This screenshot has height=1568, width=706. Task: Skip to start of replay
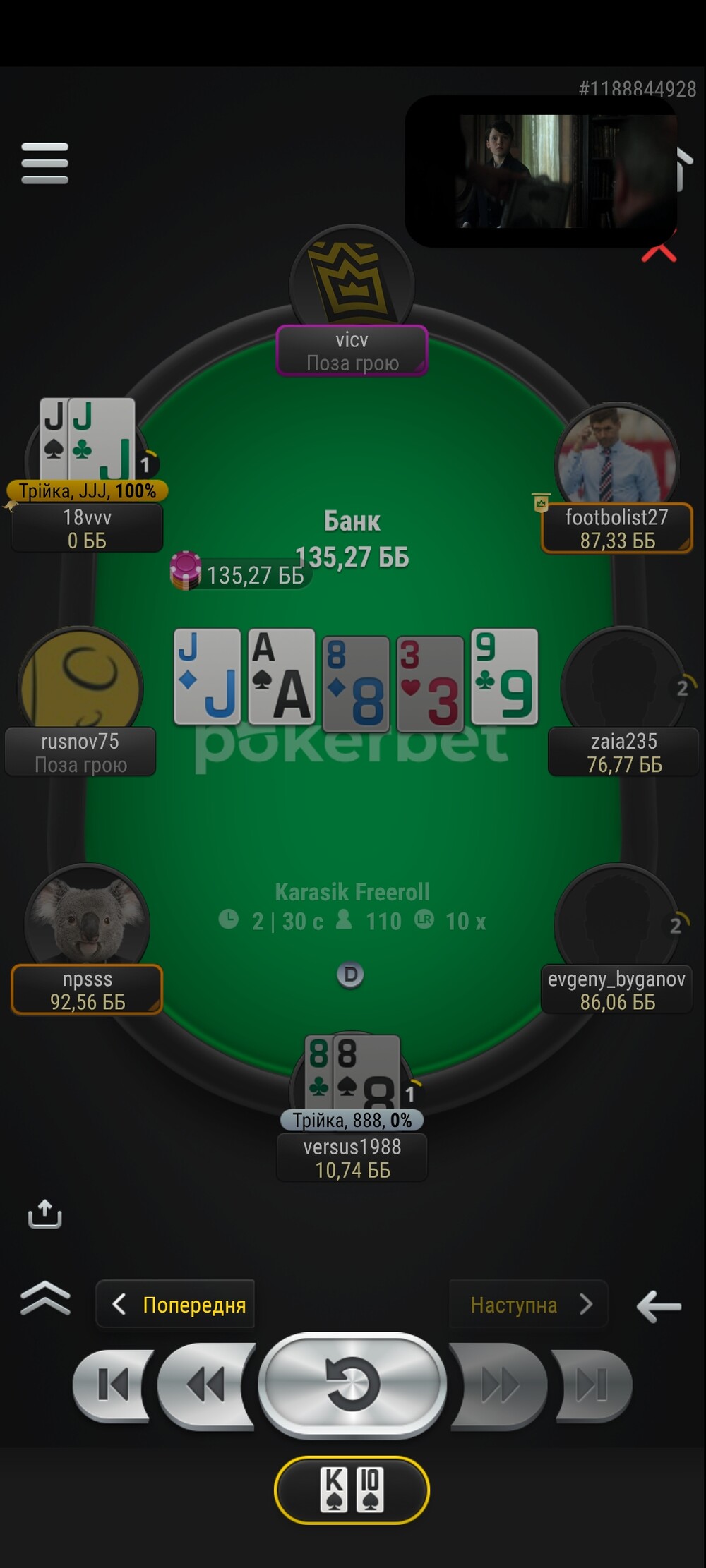[x=112, y=1384]
